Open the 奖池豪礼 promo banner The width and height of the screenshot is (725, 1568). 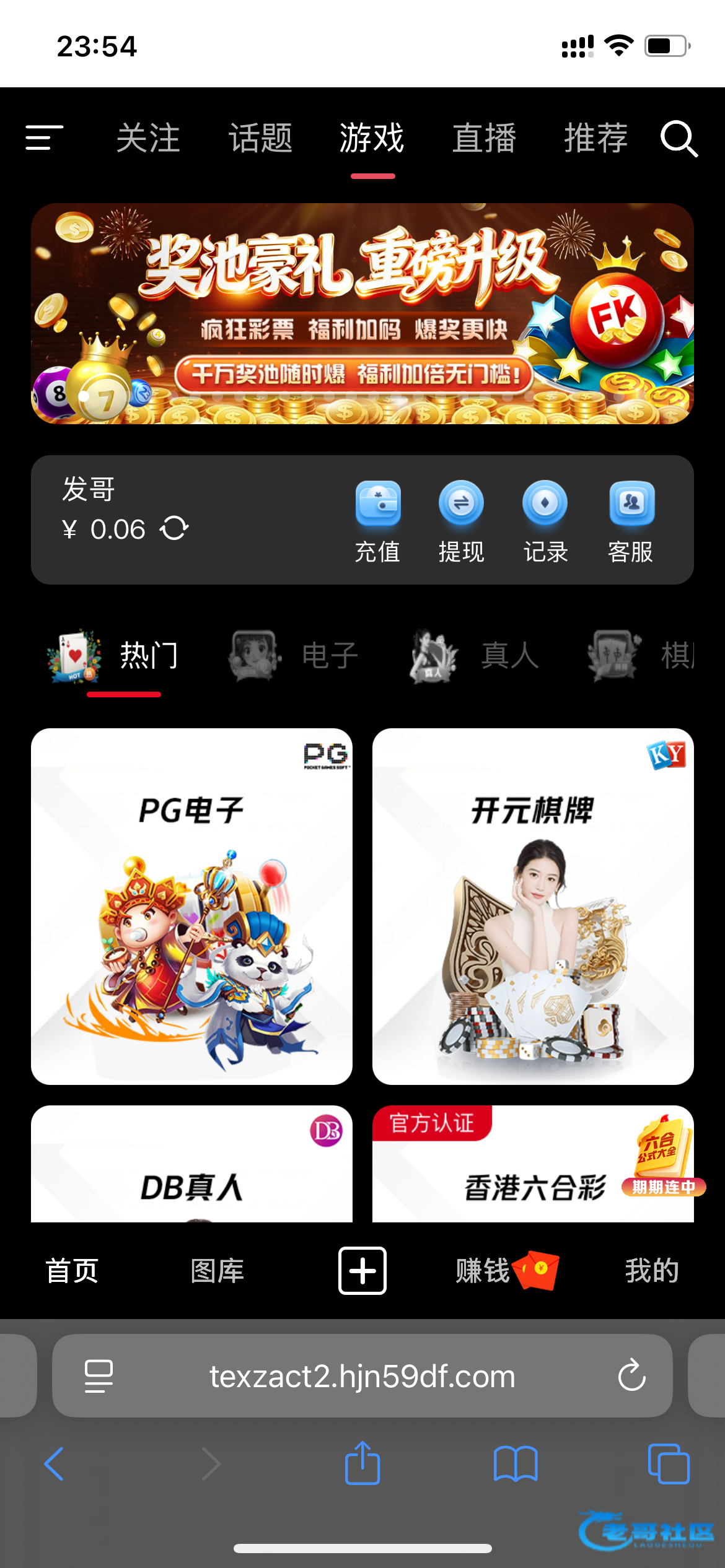pyautogui.click(x=362, y=314)
